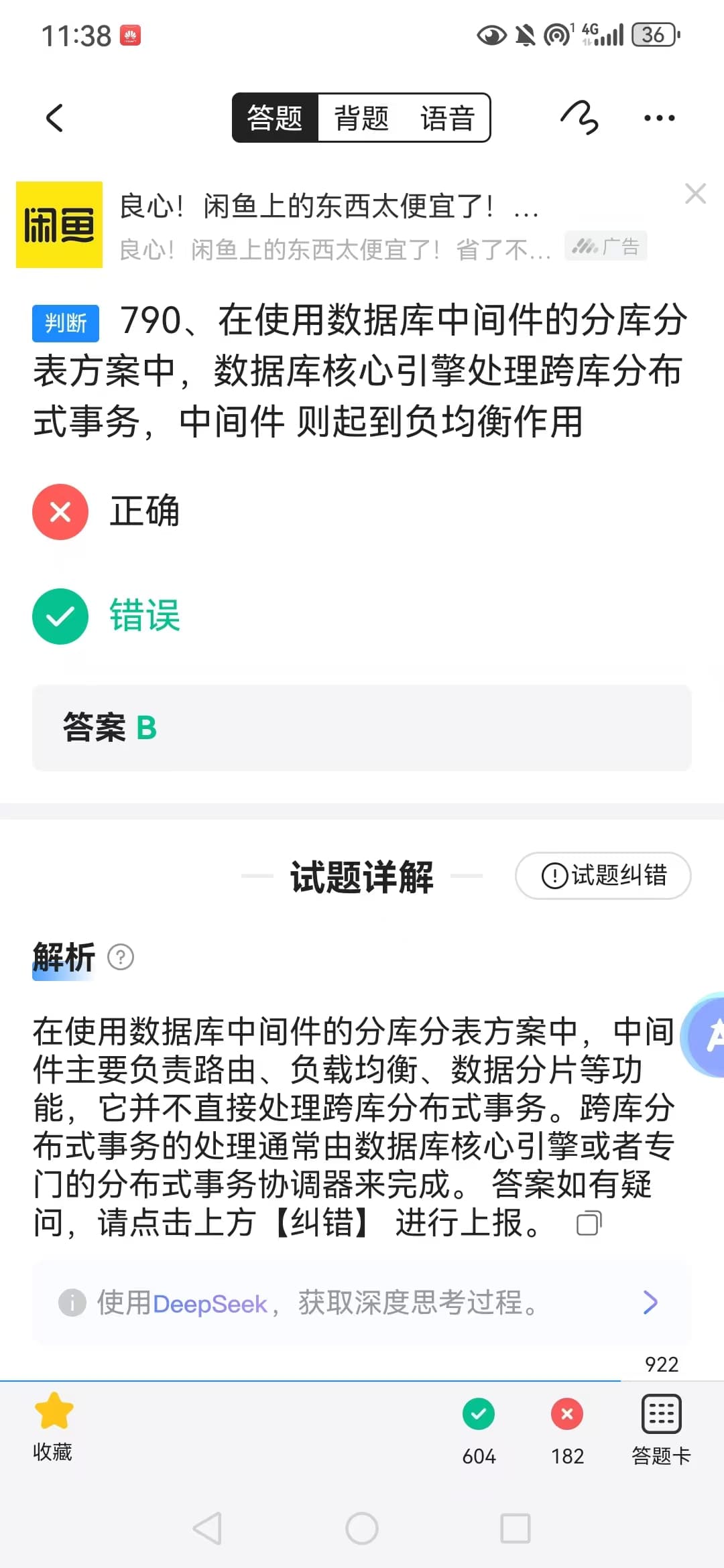This screenshot has height=1568, width=724.
Task: Select the 答题 mode tab
Action: [275, 118]
